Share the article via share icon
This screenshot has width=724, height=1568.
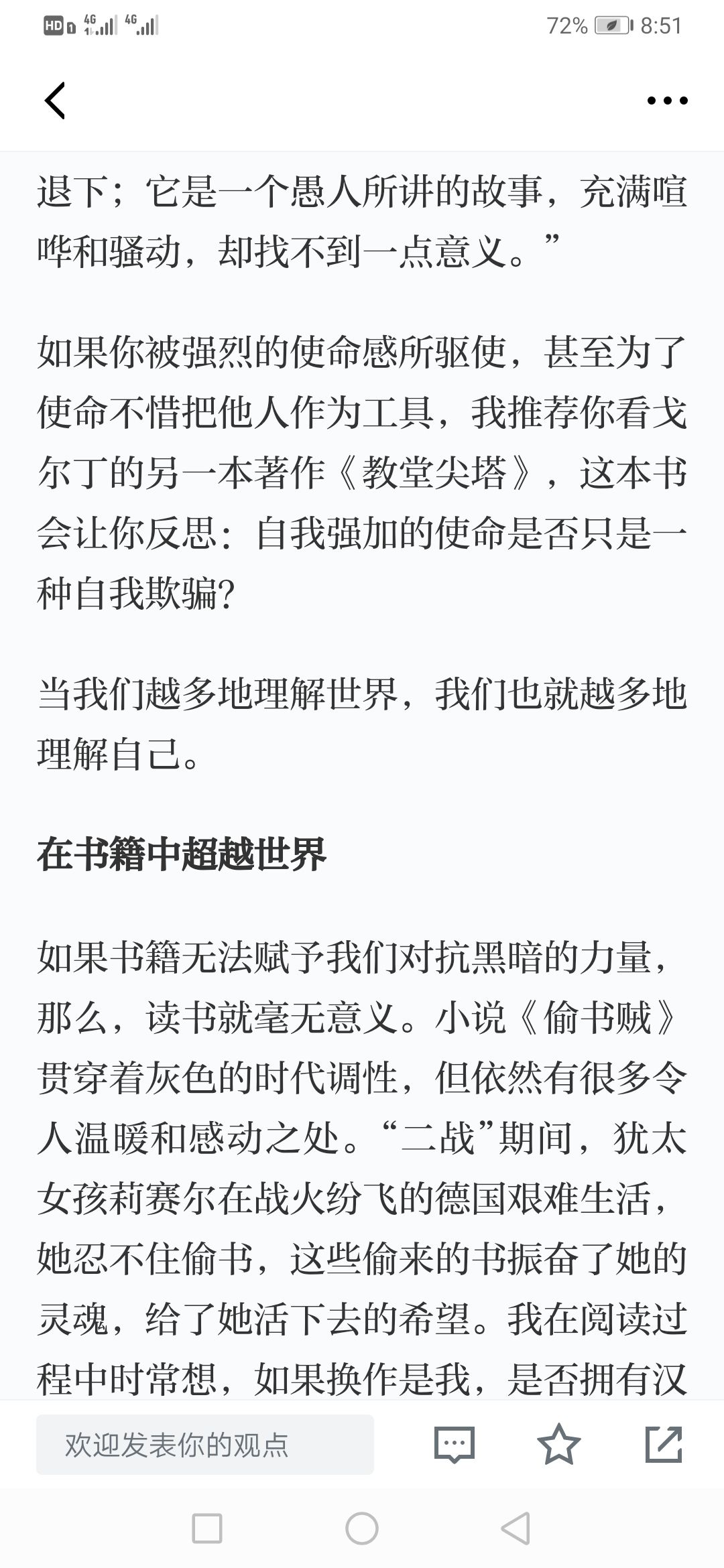664,1445
